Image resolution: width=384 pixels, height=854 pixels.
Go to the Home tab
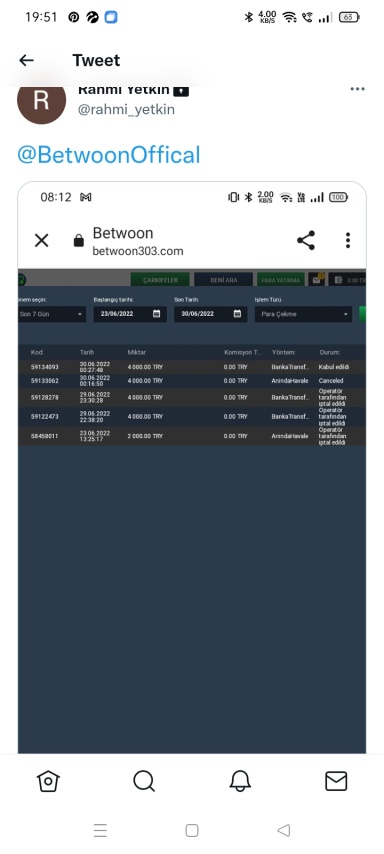click(48, 782)
